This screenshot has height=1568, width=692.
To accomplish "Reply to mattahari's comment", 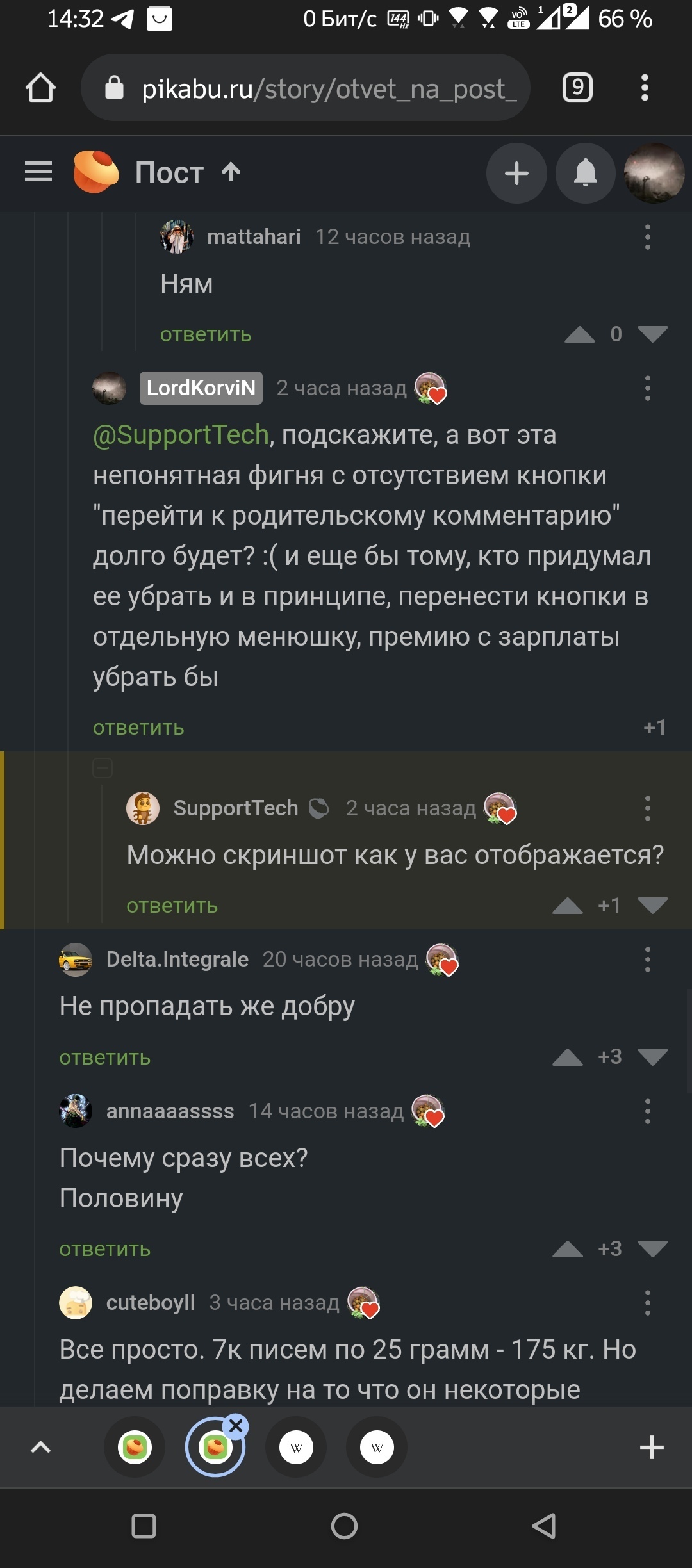I will click(x=206, y=334).
